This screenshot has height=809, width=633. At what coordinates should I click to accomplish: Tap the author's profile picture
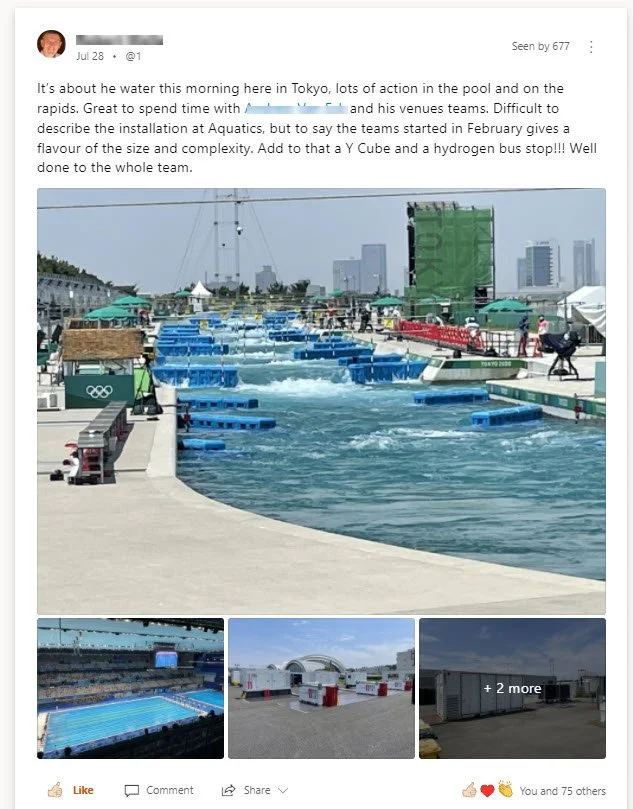(52, 44)
